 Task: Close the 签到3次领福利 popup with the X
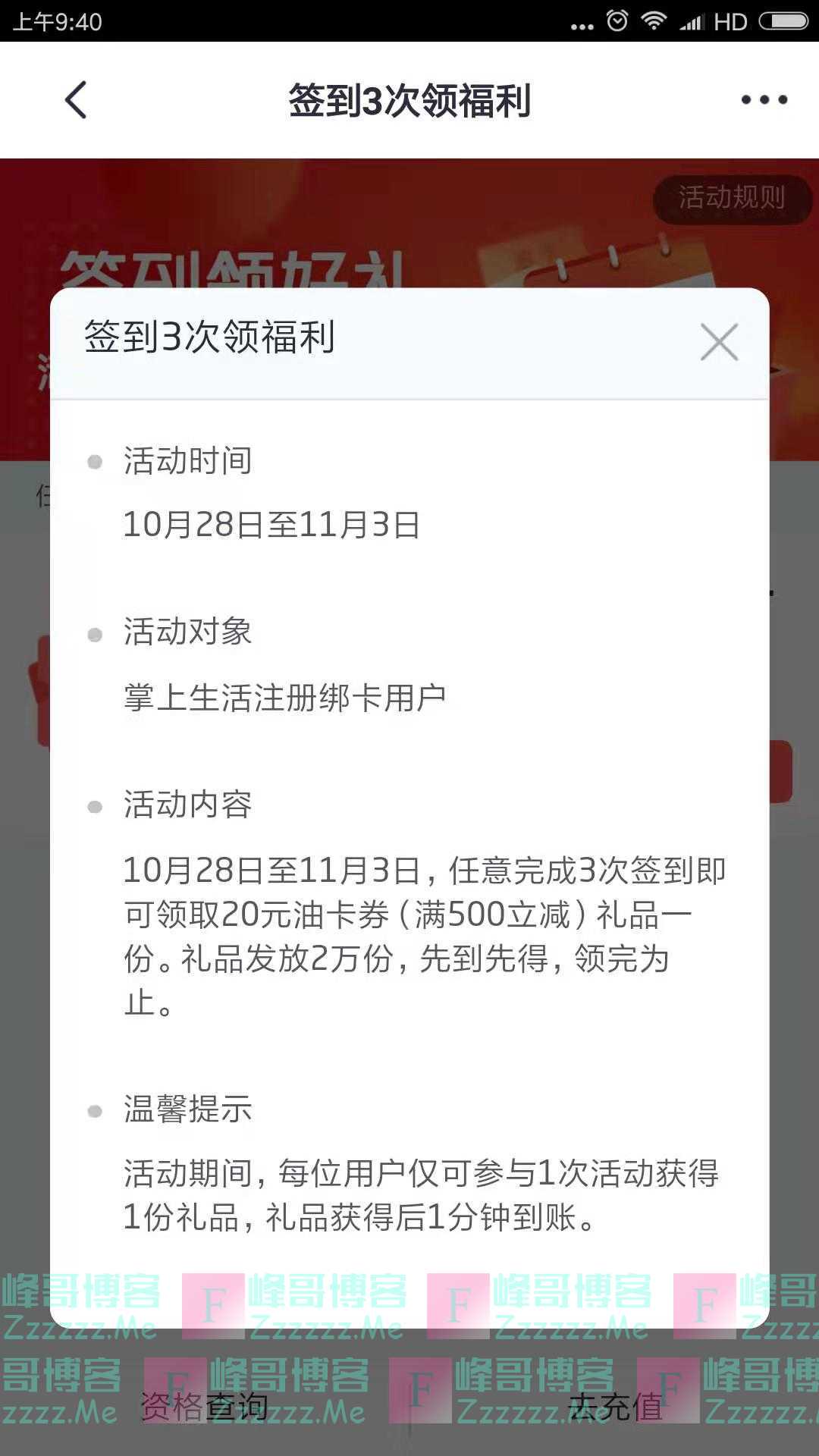[718, 343]
